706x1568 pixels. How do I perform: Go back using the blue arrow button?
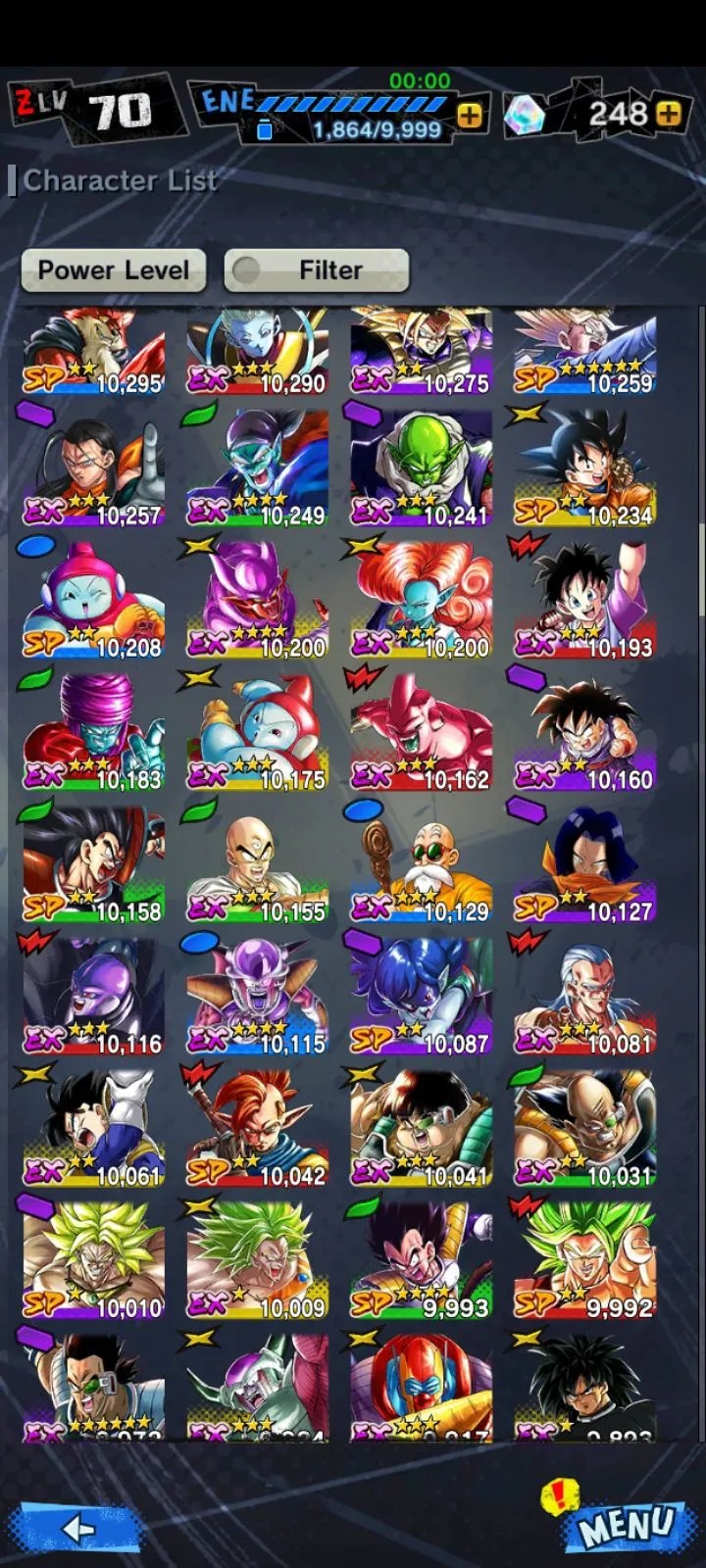pos(76,1528)
